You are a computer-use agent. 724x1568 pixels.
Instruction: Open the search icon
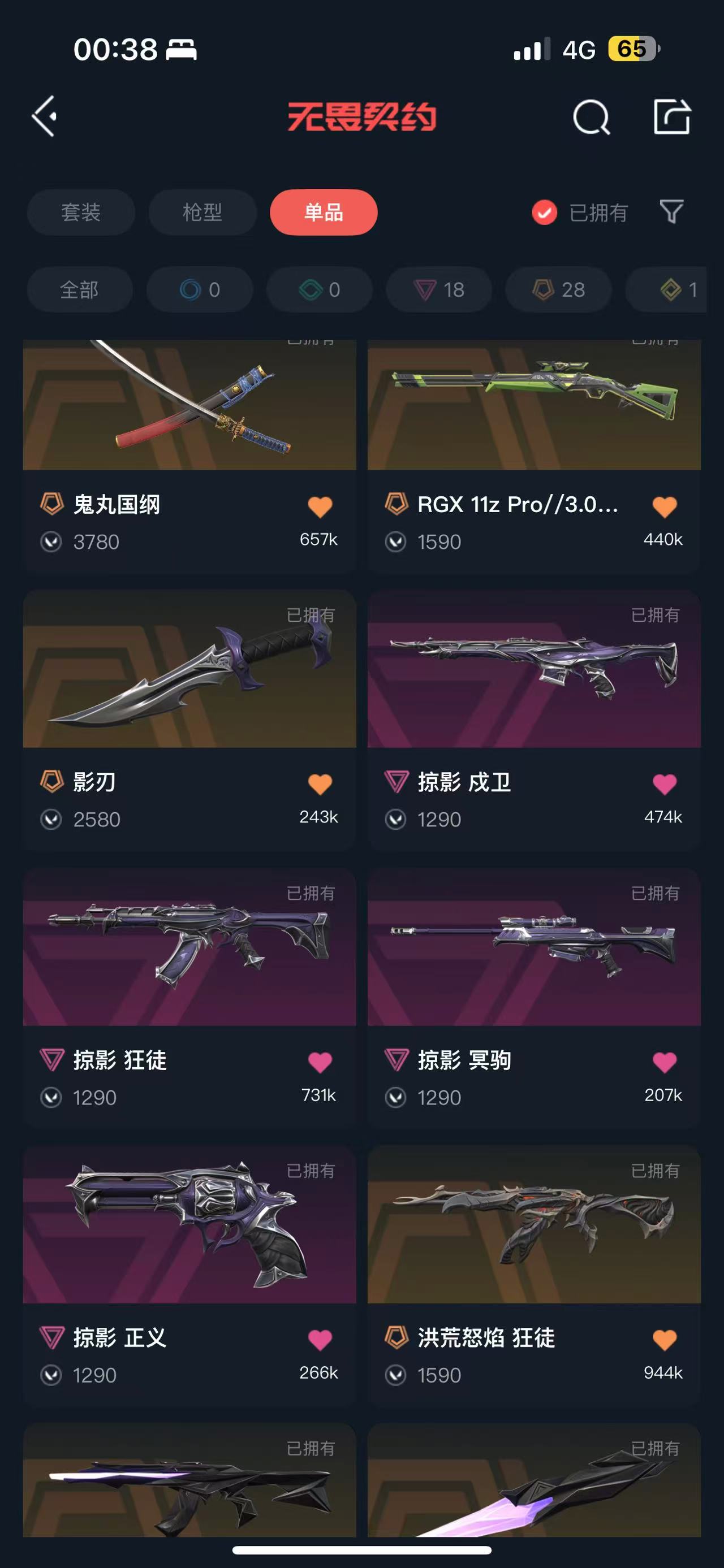pos(591,117)
